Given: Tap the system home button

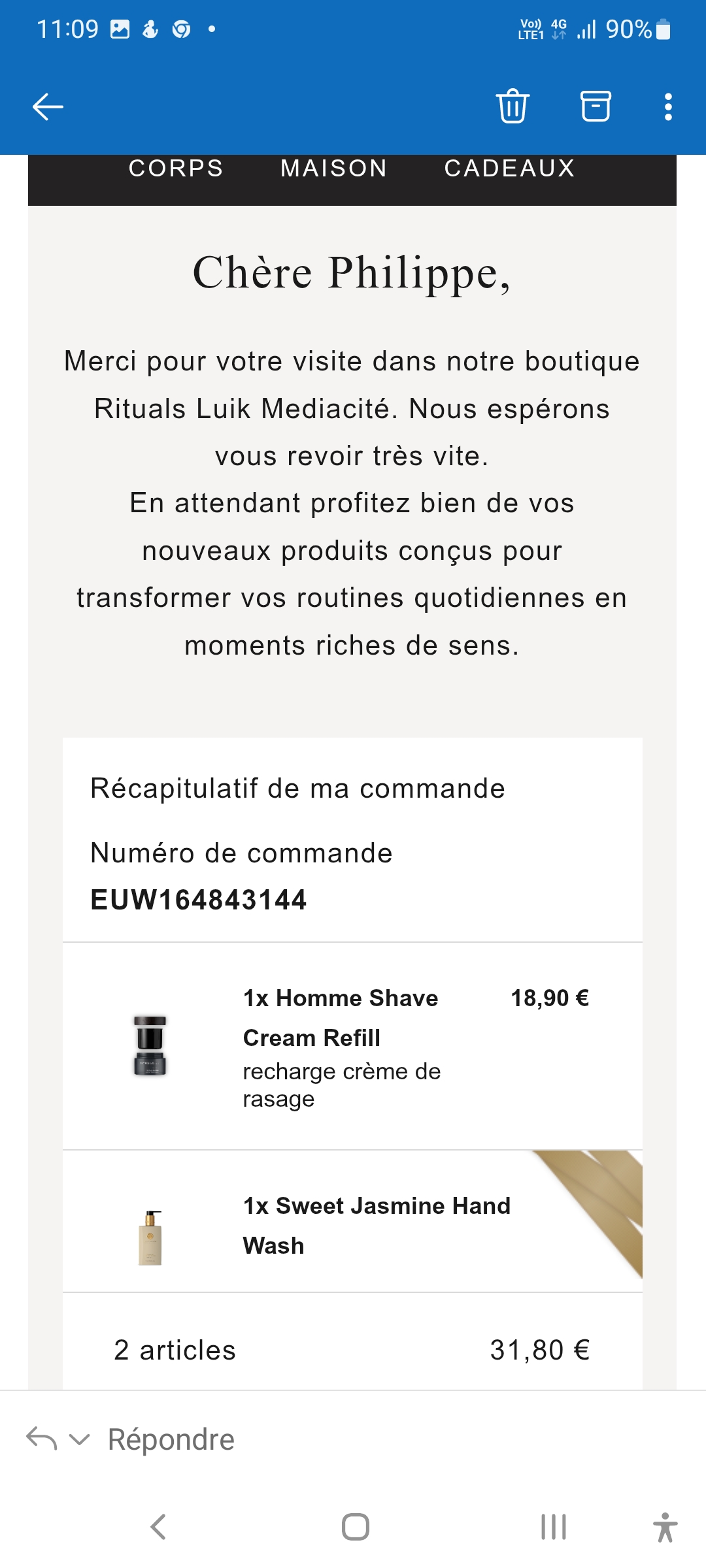Looking at the screenshot, I should tap(355, 1527).
